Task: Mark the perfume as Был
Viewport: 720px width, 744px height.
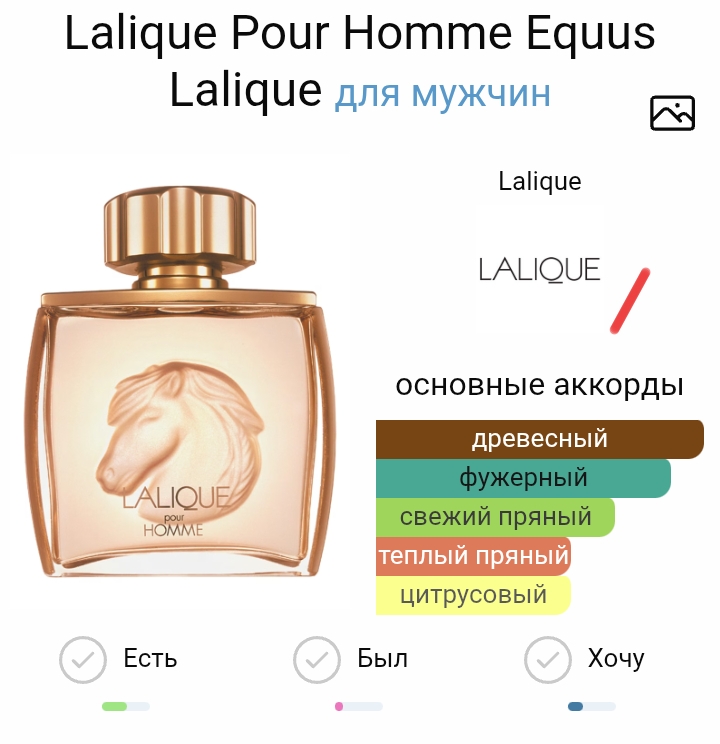Action: click(317, 659)
